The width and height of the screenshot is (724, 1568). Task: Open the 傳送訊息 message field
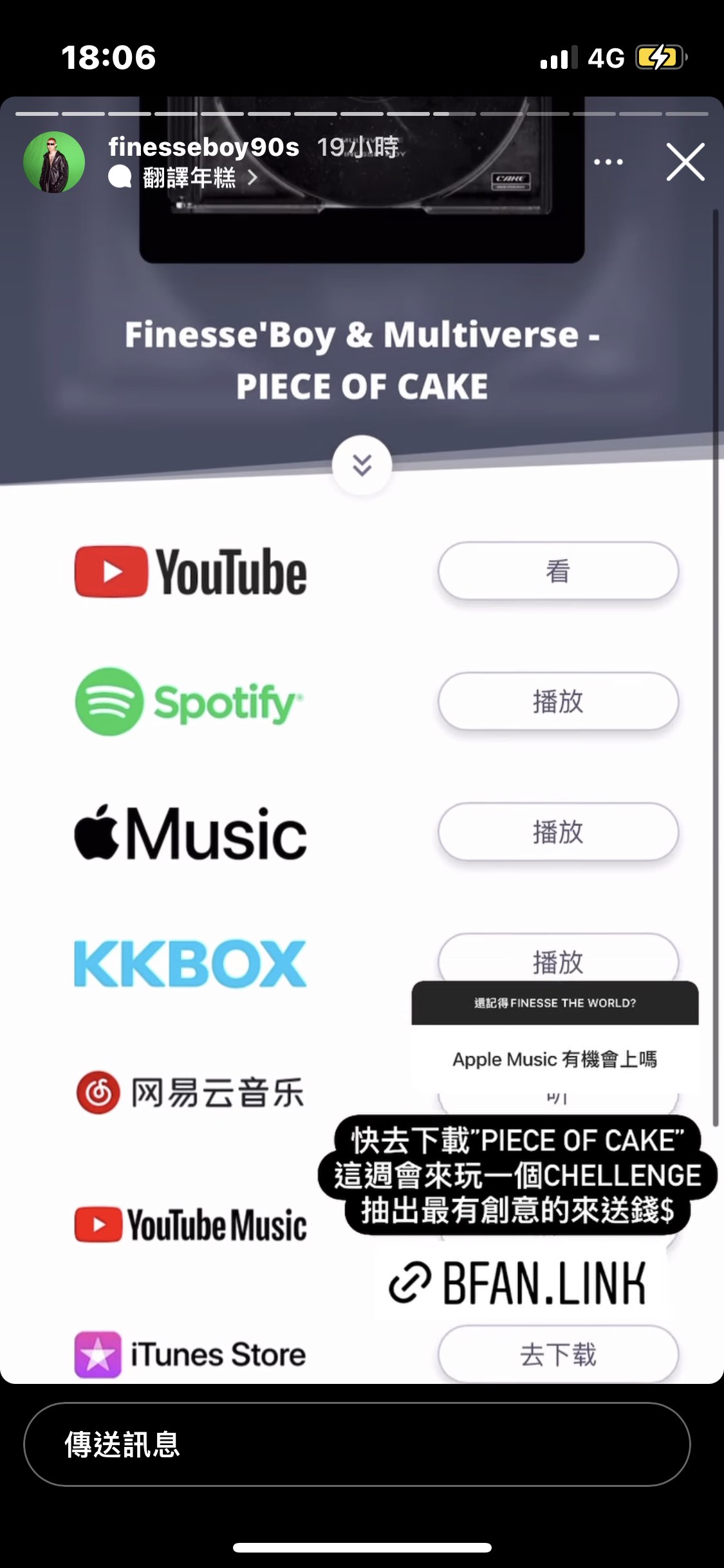357,1444
